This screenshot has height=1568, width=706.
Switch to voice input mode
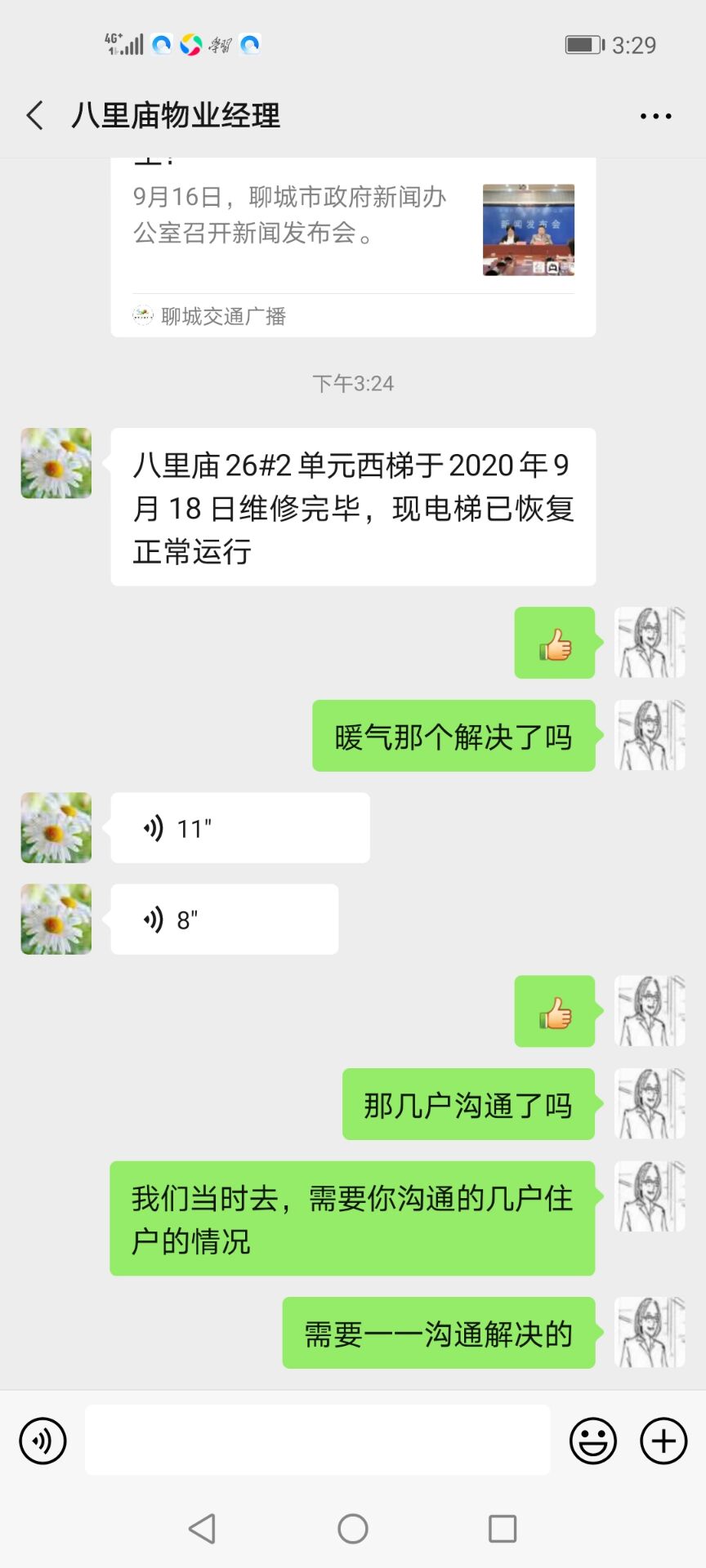point(42,1441)
